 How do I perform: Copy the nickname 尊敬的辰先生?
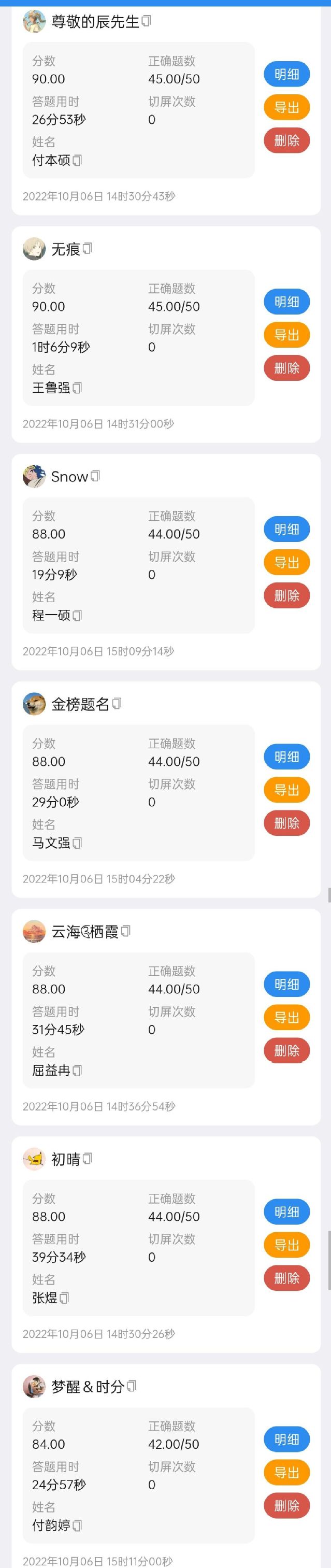click(x=146, y=21)
